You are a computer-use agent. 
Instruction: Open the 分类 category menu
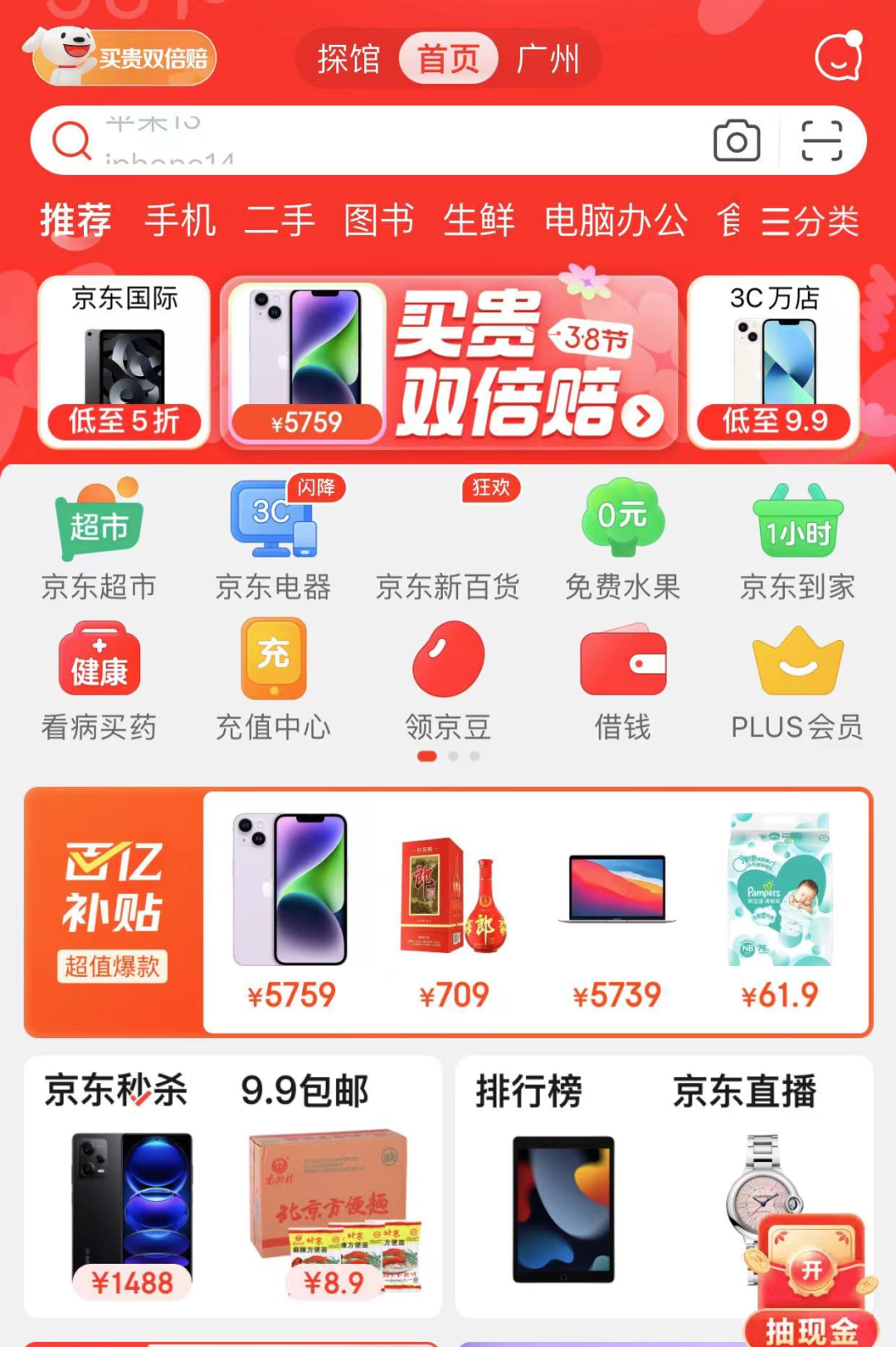(x=810, y=221)
